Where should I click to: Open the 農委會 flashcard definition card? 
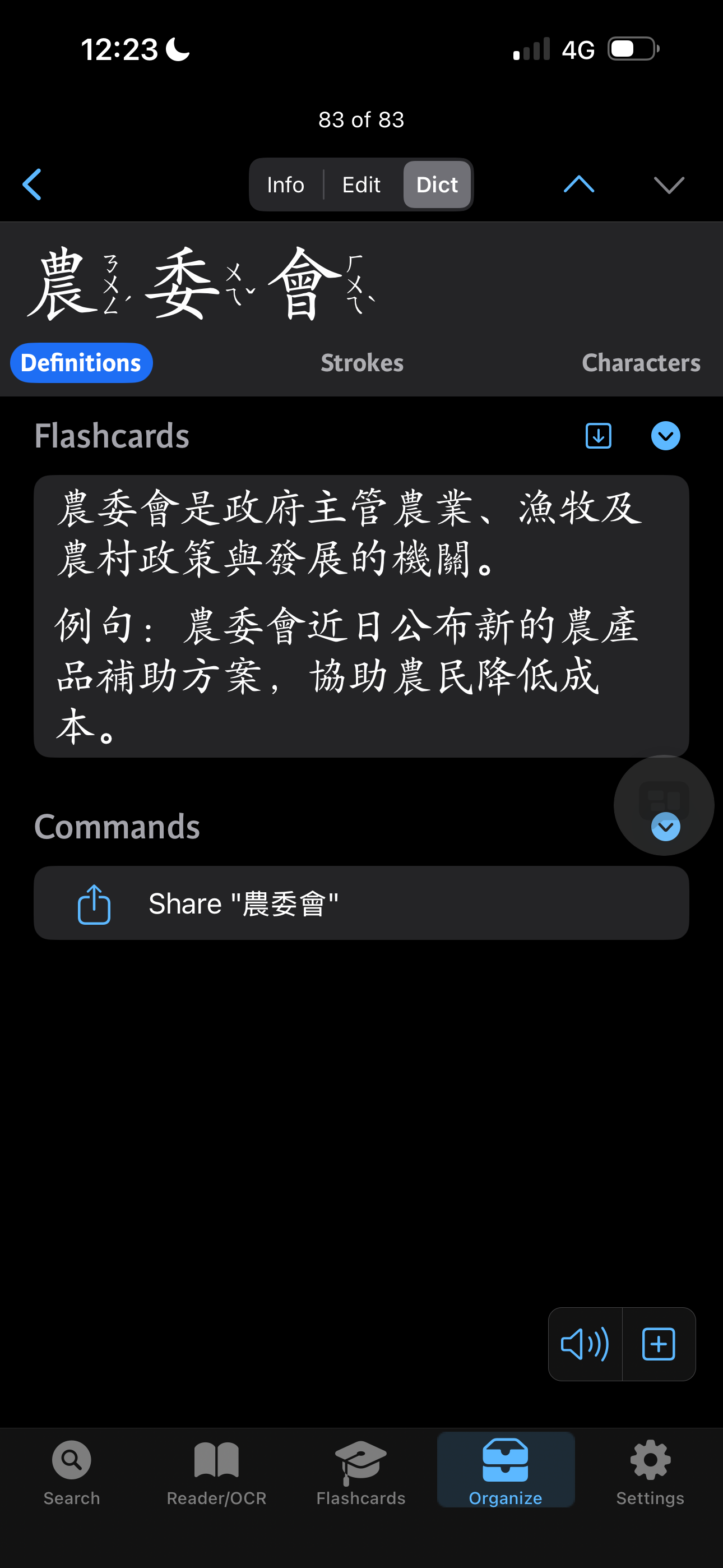361,616
